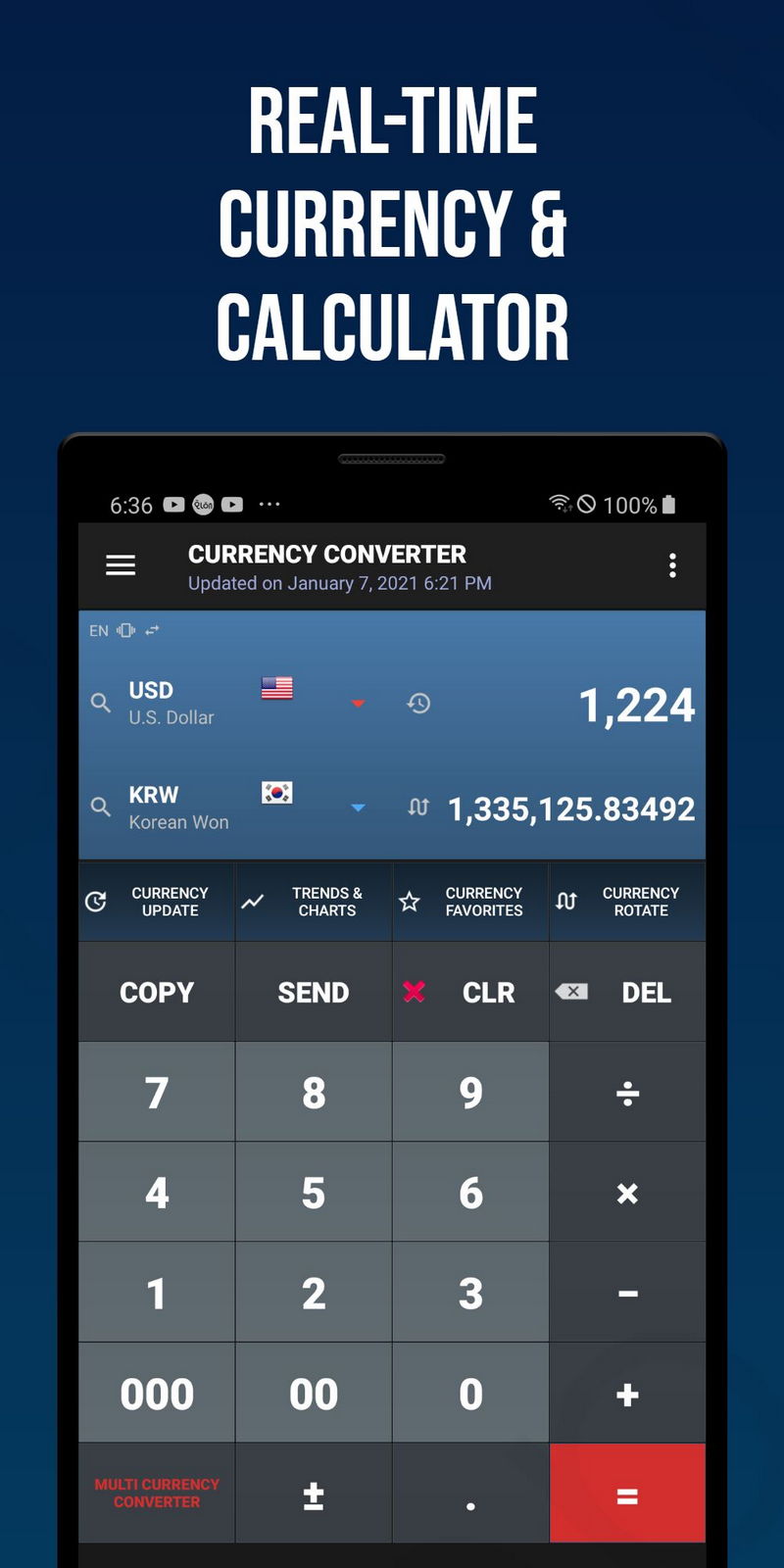Screen dimensions: 784x1568
Task: Open the navigation hamburger menu
Action: (121, 565)
